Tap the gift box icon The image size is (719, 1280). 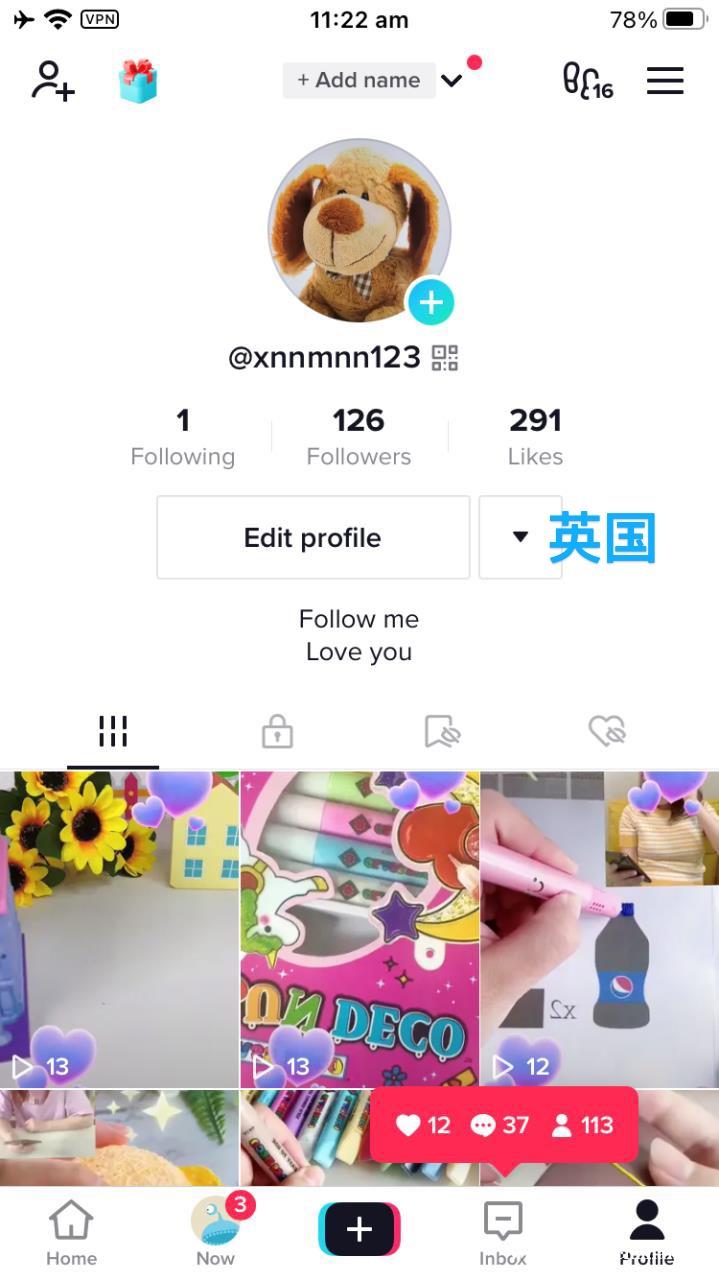tap(138, 81)
